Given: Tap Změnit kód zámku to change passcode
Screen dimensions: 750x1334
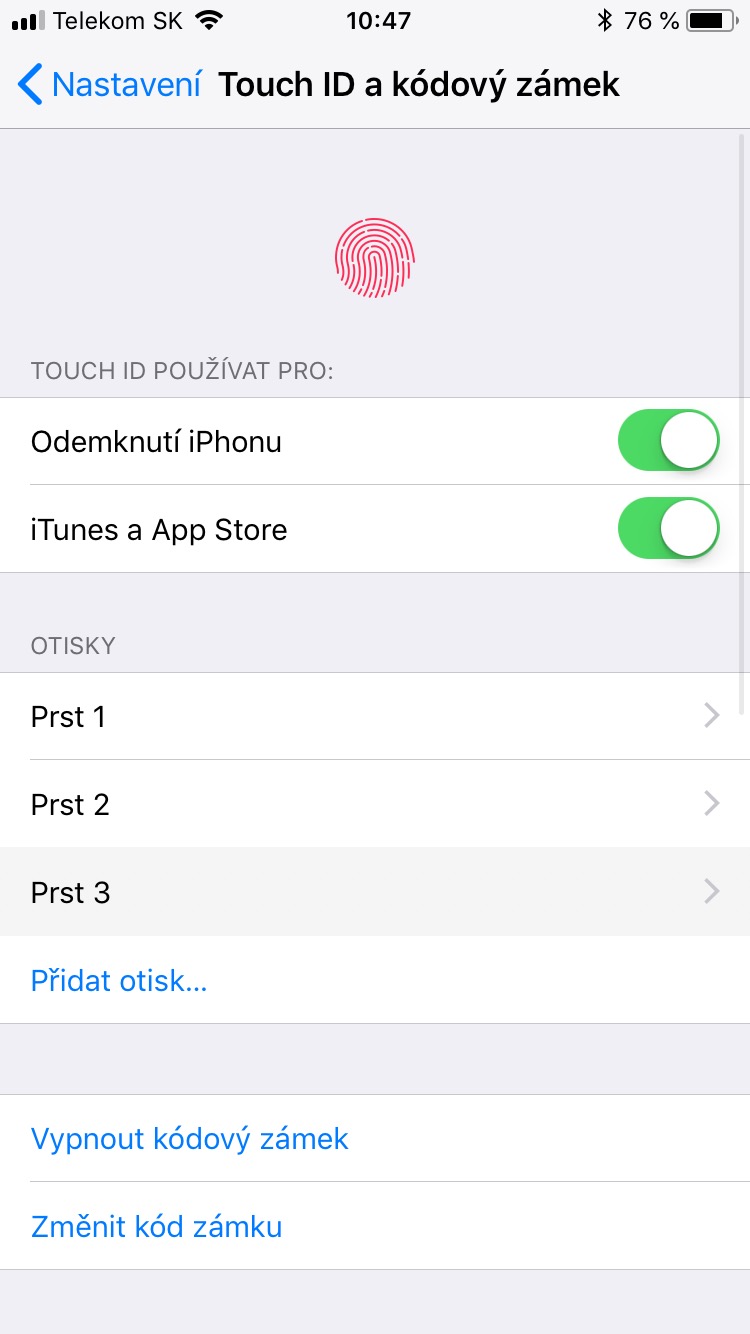Looking at the screenshot, I should [x=156, y=1226].
